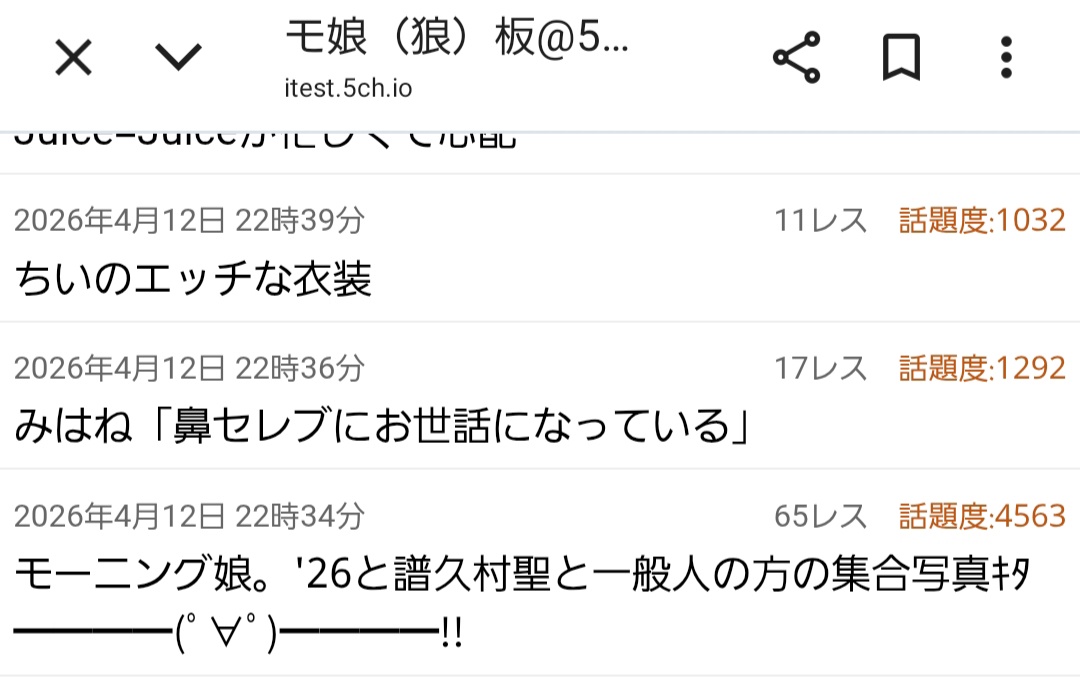Viewport: 1080px width, 691px height.
Task: Open the three-dot overflow menu
Action: [x=1007, y=58]
